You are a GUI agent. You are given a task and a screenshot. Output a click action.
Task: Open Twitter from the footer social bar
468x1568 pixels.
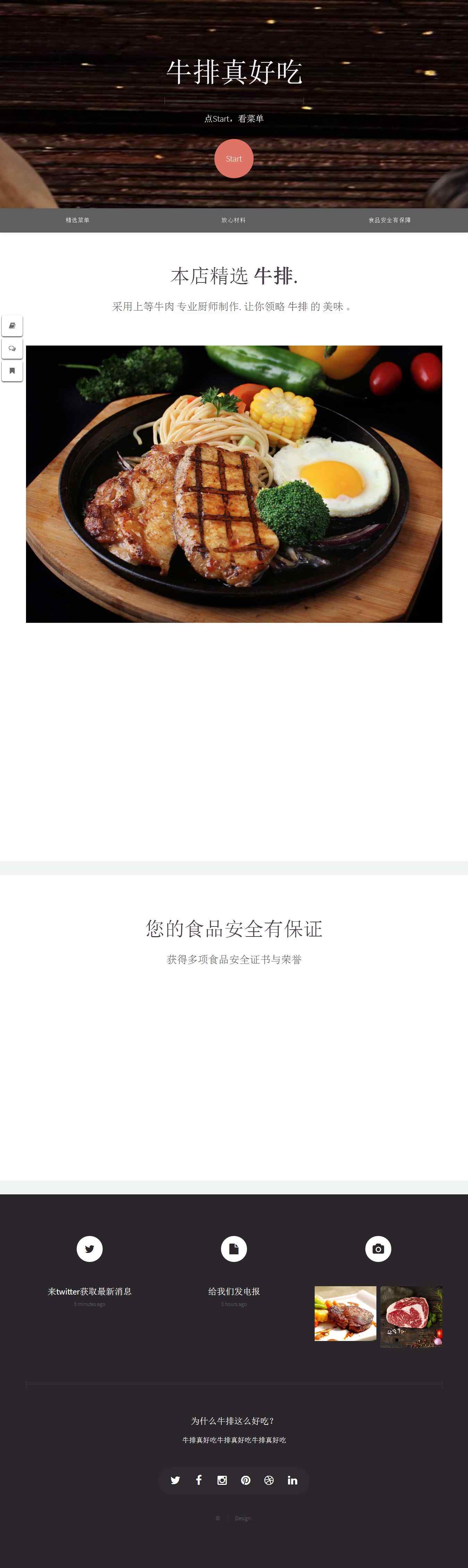pyautogui.click(x=176, y=1480)
